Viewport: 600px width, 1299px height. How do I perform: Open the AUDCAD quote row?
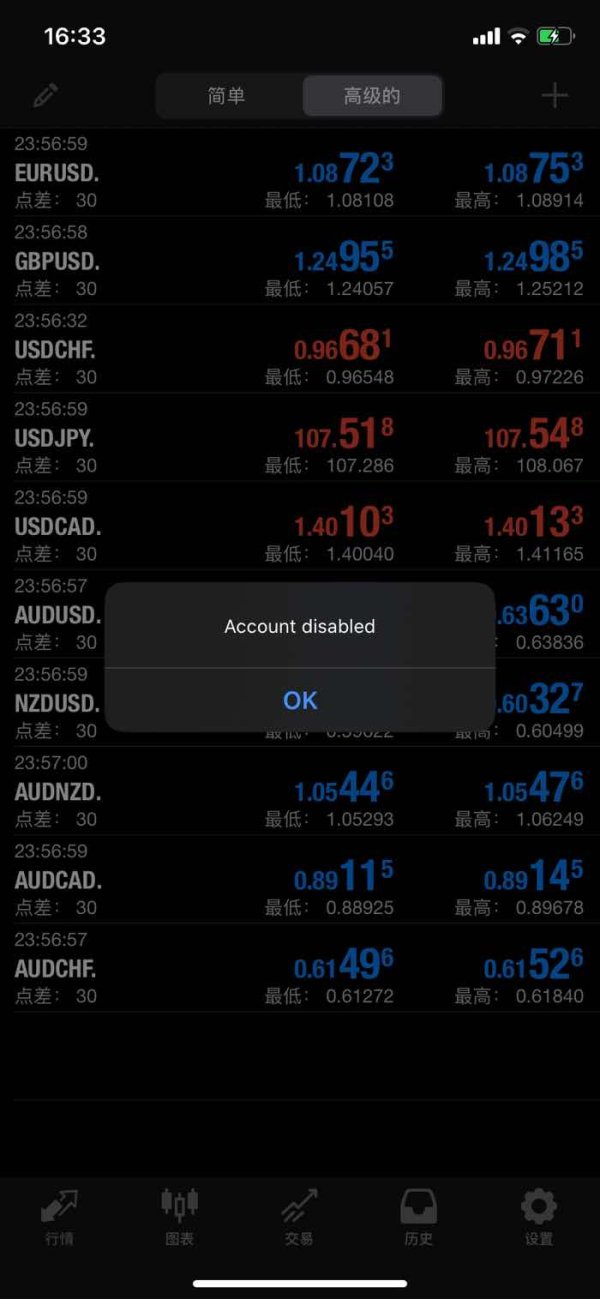pyautogui.click(x=300, y=879)
